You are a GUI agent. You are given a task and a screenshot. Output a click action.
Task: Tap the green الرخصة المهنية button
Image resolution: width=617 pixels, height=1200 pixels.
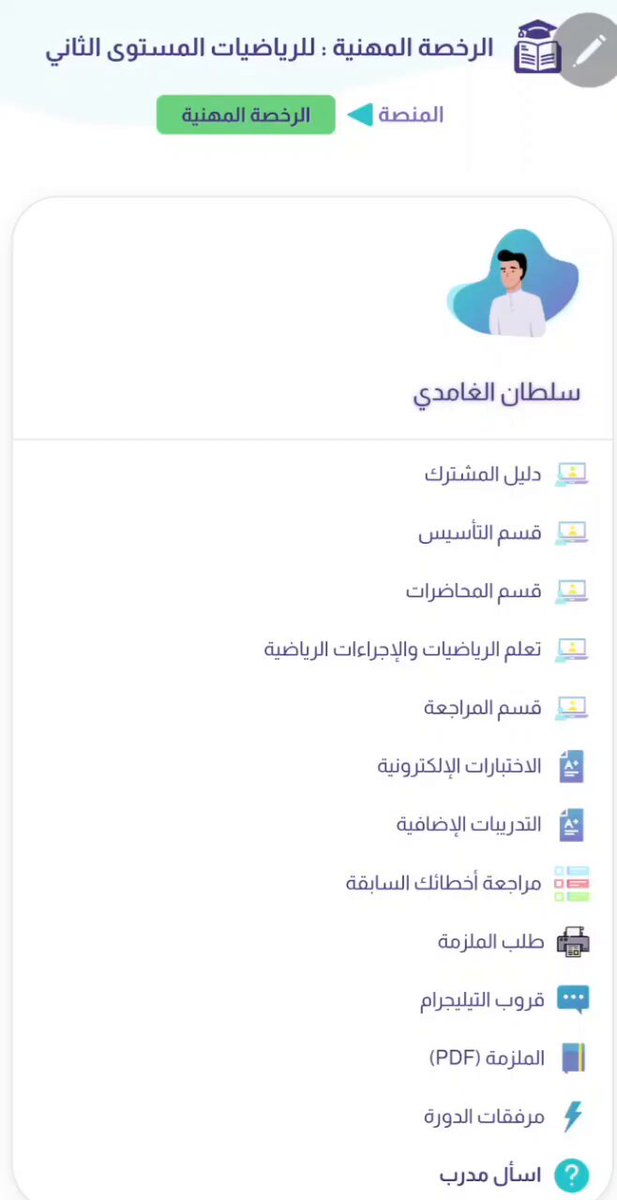coord(246,115)
